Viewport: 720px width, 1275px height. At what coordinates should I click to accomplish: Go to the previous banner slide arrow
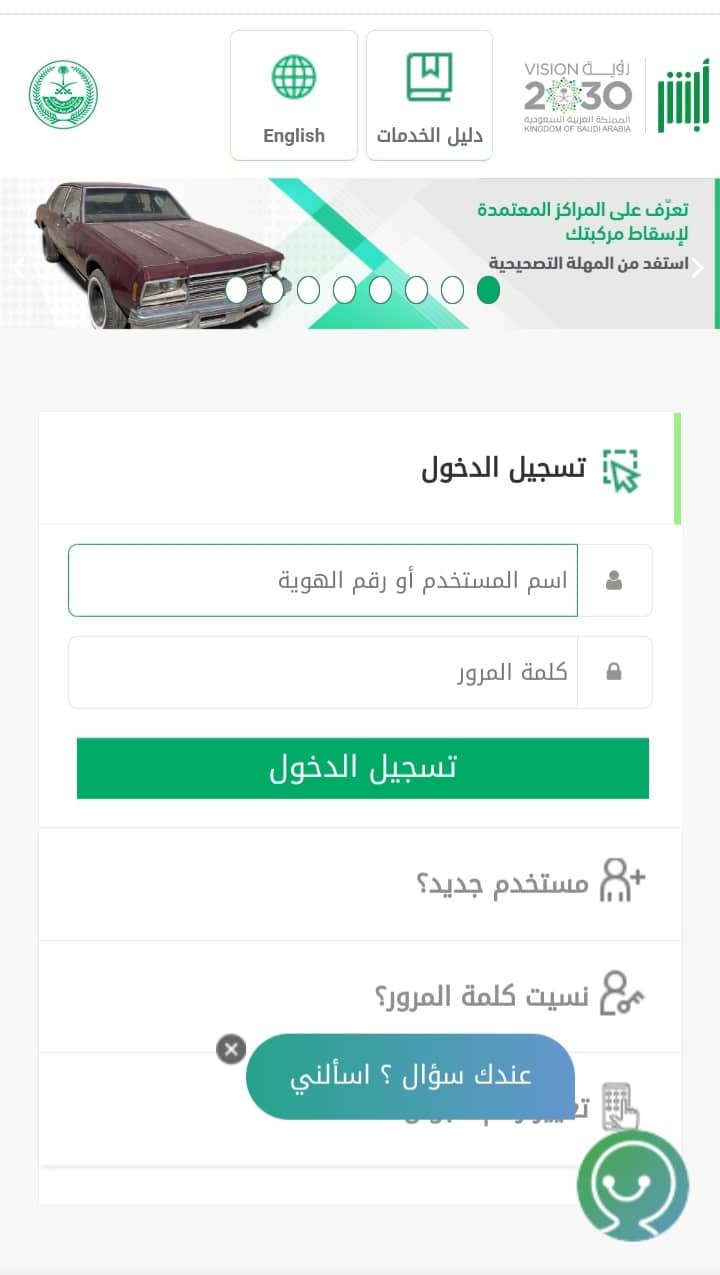tap(17, 267)
